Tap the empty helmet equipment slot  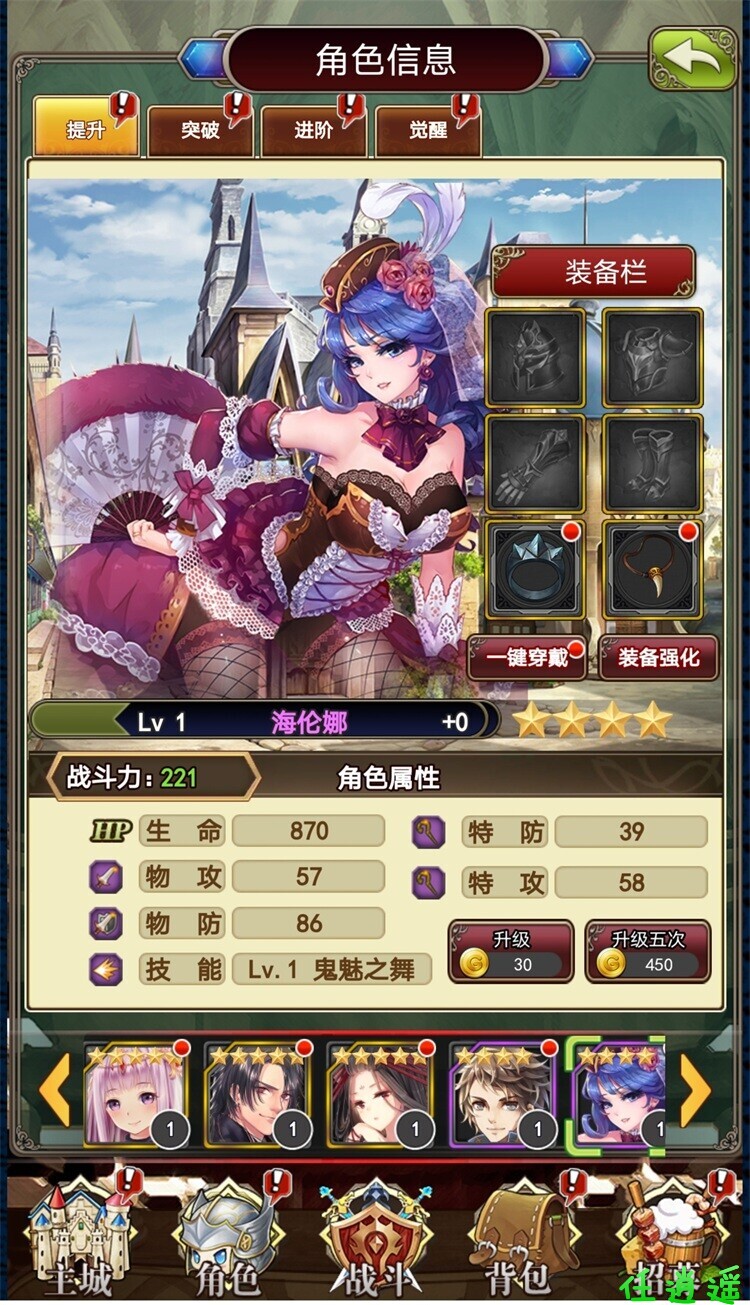point(536,357)
